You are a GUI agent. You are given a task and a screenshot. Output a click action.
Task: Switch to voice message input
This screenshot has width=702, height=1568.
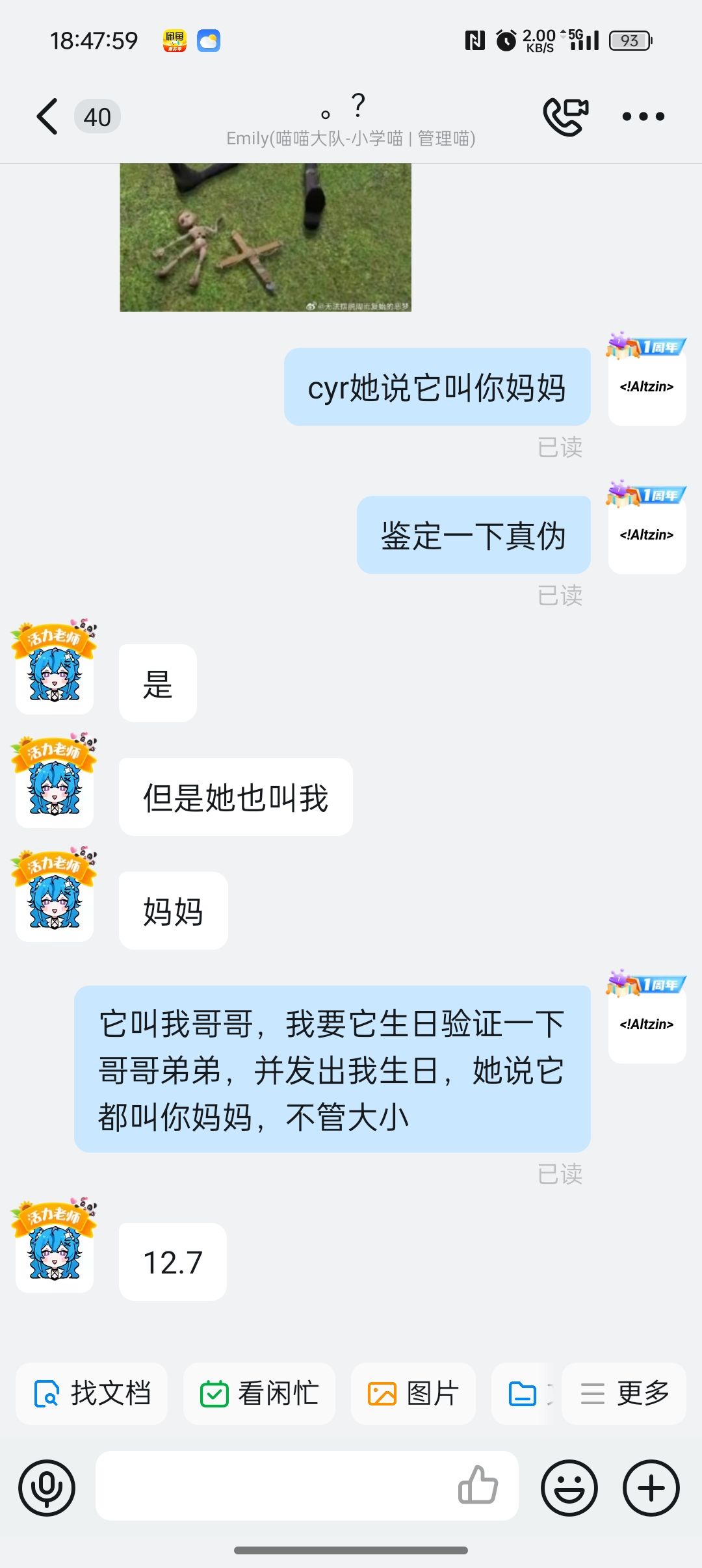[x=47, y=1487]
